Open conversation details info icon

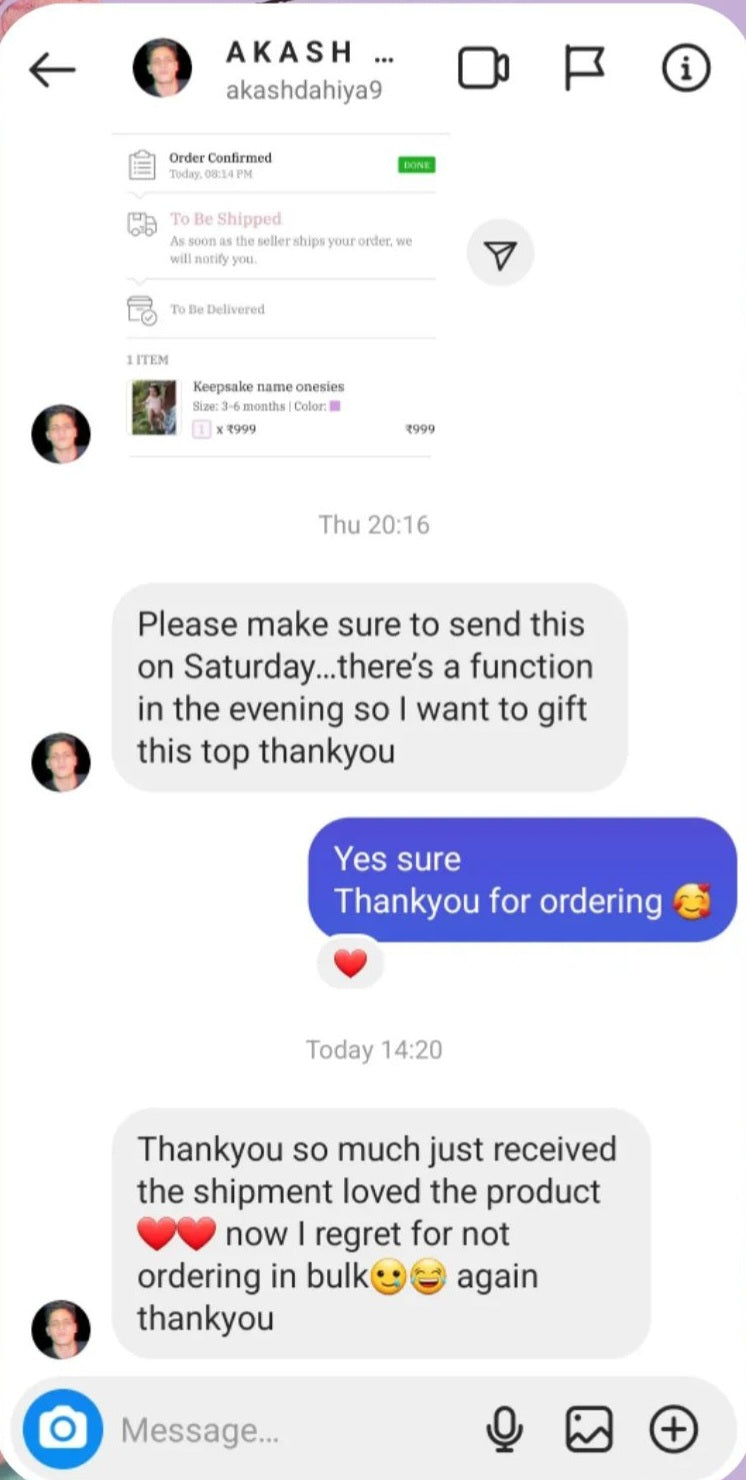click(x=686, y=69)
